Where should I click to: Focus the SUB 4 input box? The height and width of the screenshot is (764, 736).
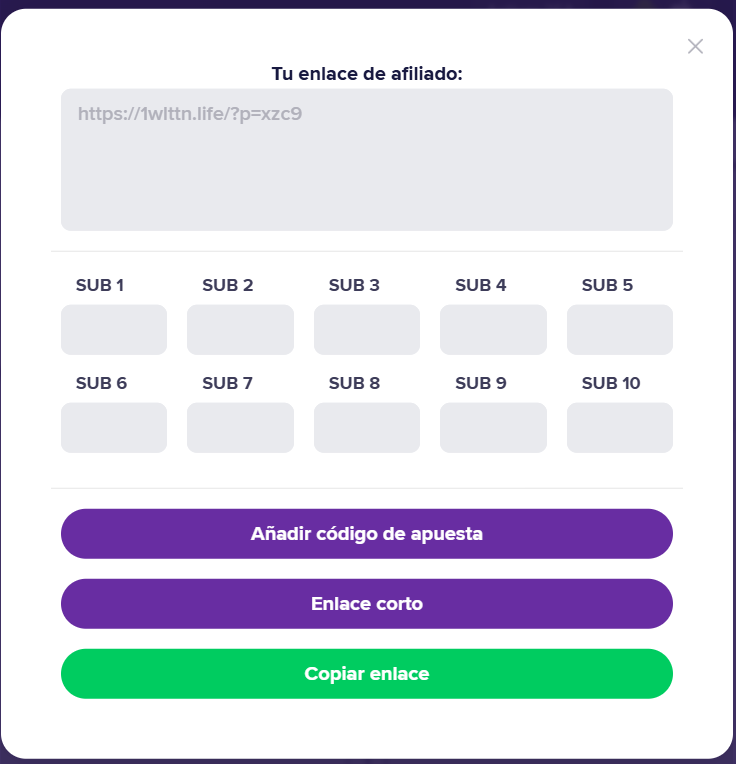coord(493,330)
